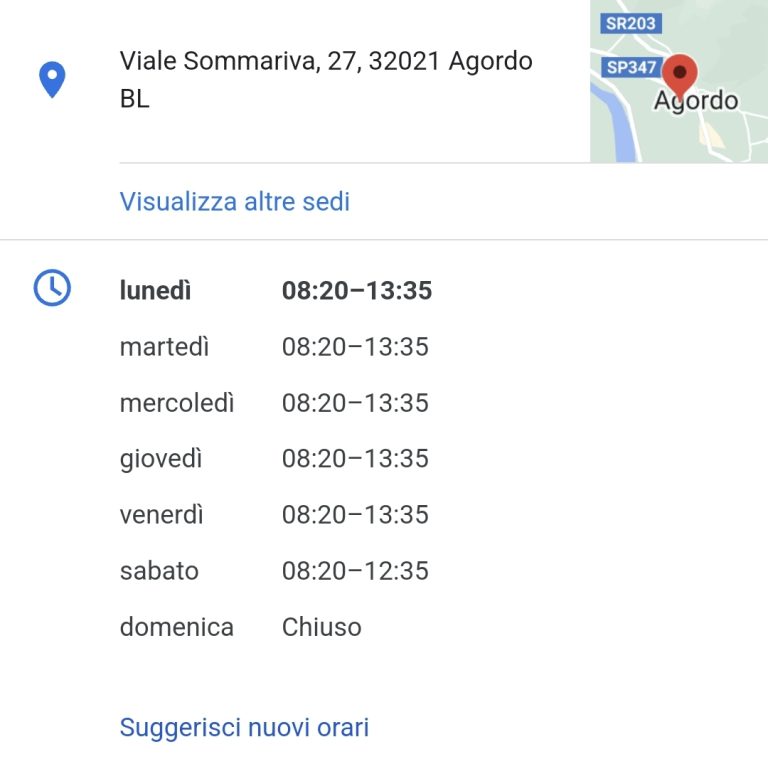Tap the Viale Sommariva address row
This screenshot has height=759, width=768.
click(x=325, y=80)
